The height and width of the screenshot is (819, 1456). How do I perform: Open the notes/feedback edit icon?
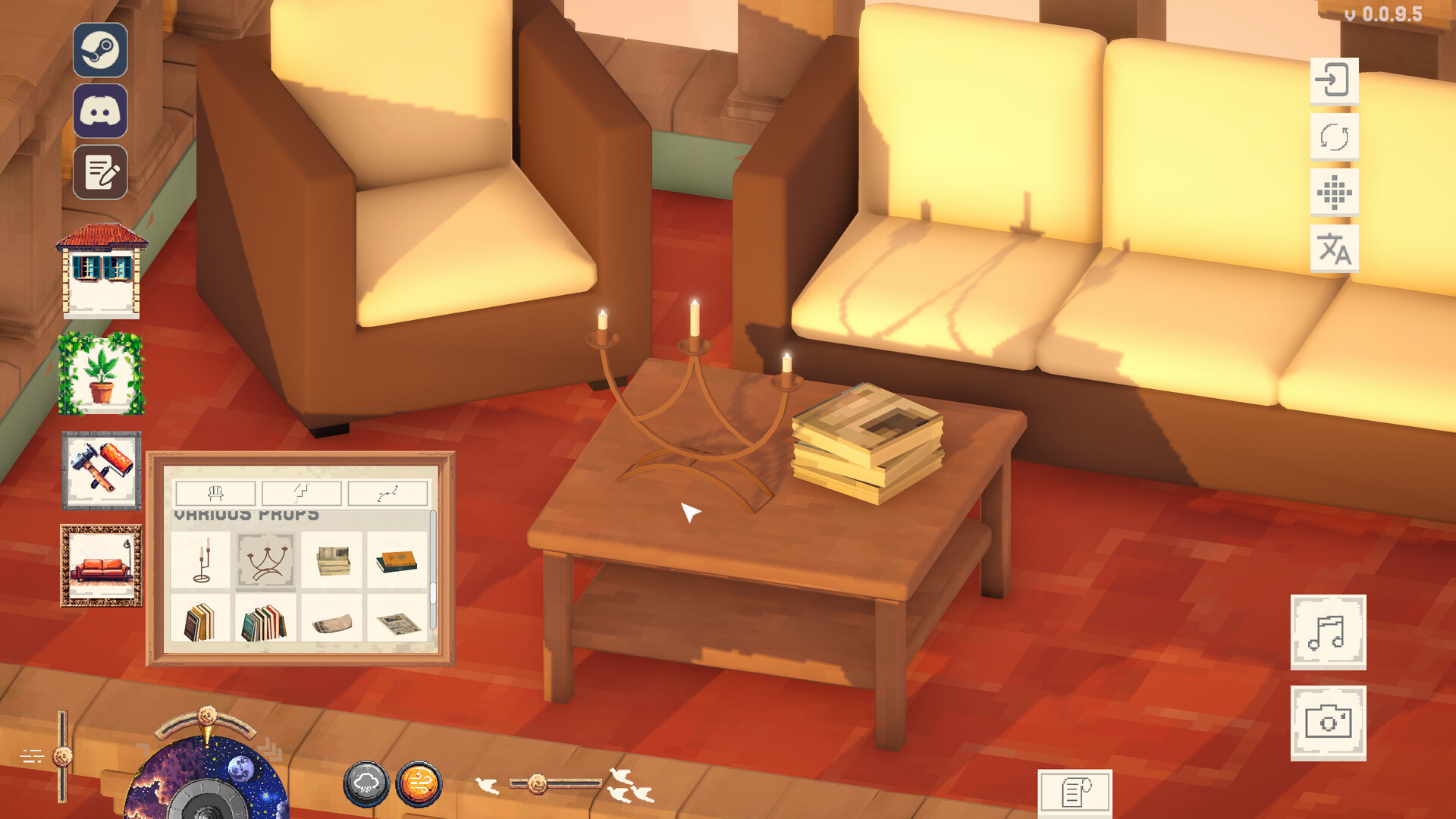(100, 172)
